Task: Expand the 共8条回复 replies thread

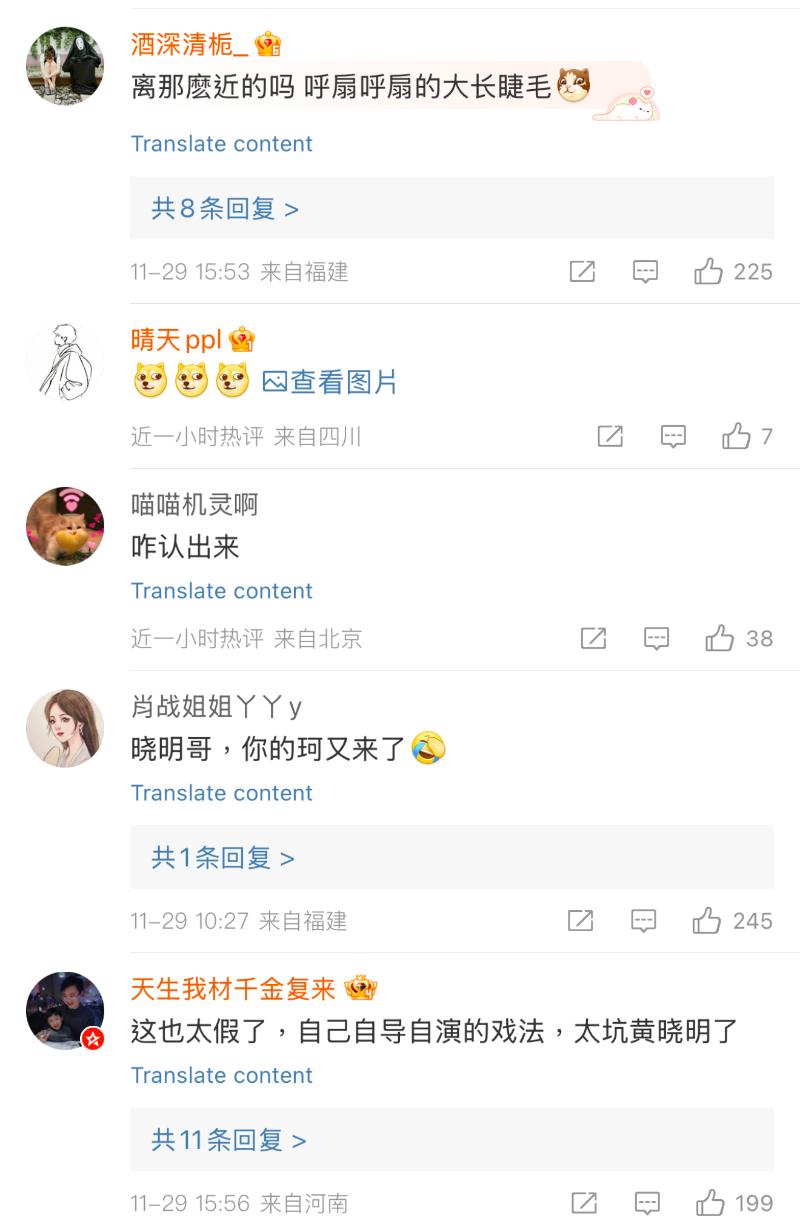Action: coord(225,208)
